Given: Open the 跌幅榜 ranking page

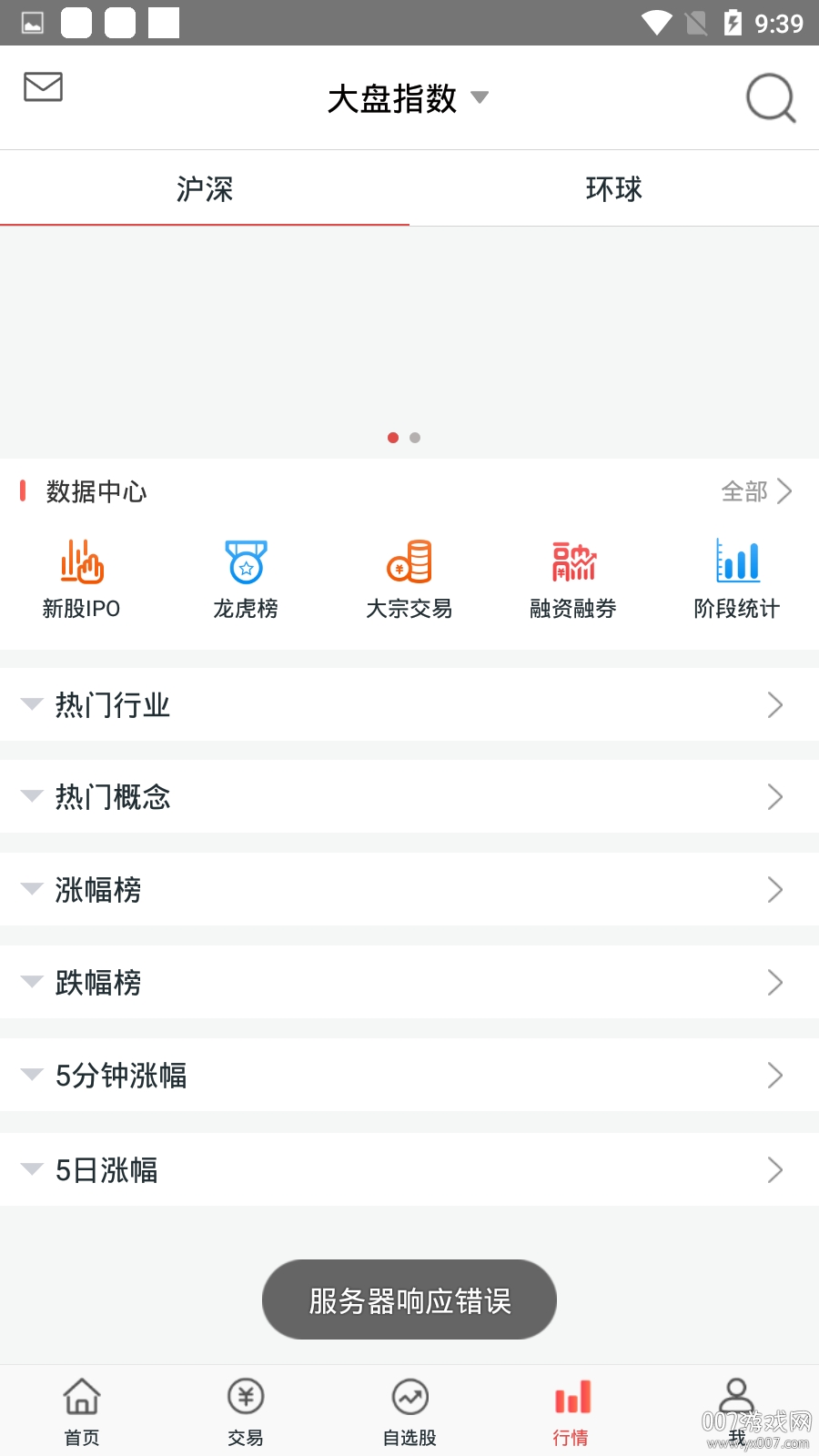Looking at the screenshot, I should [x=409, y=982].
